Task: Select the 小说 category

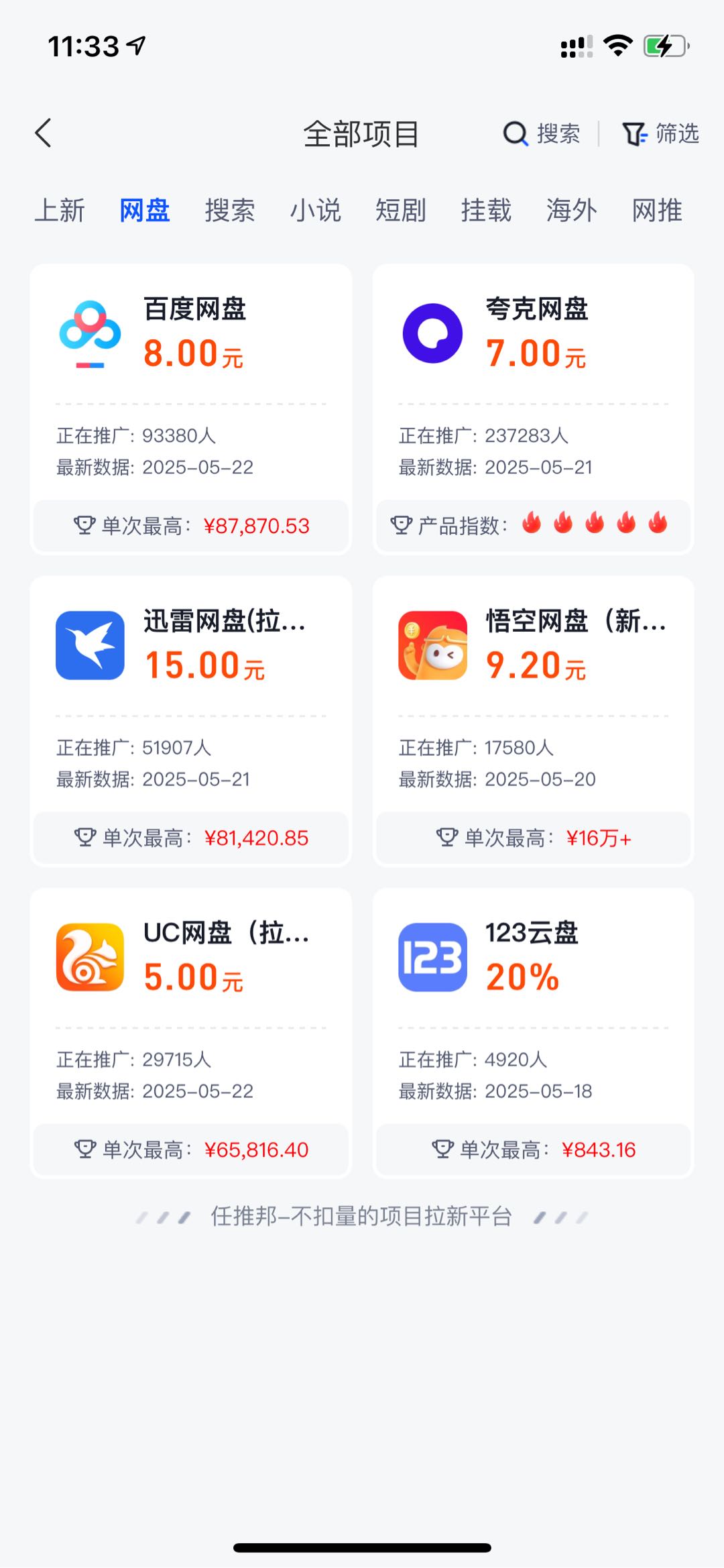Action: click(316, 211)
